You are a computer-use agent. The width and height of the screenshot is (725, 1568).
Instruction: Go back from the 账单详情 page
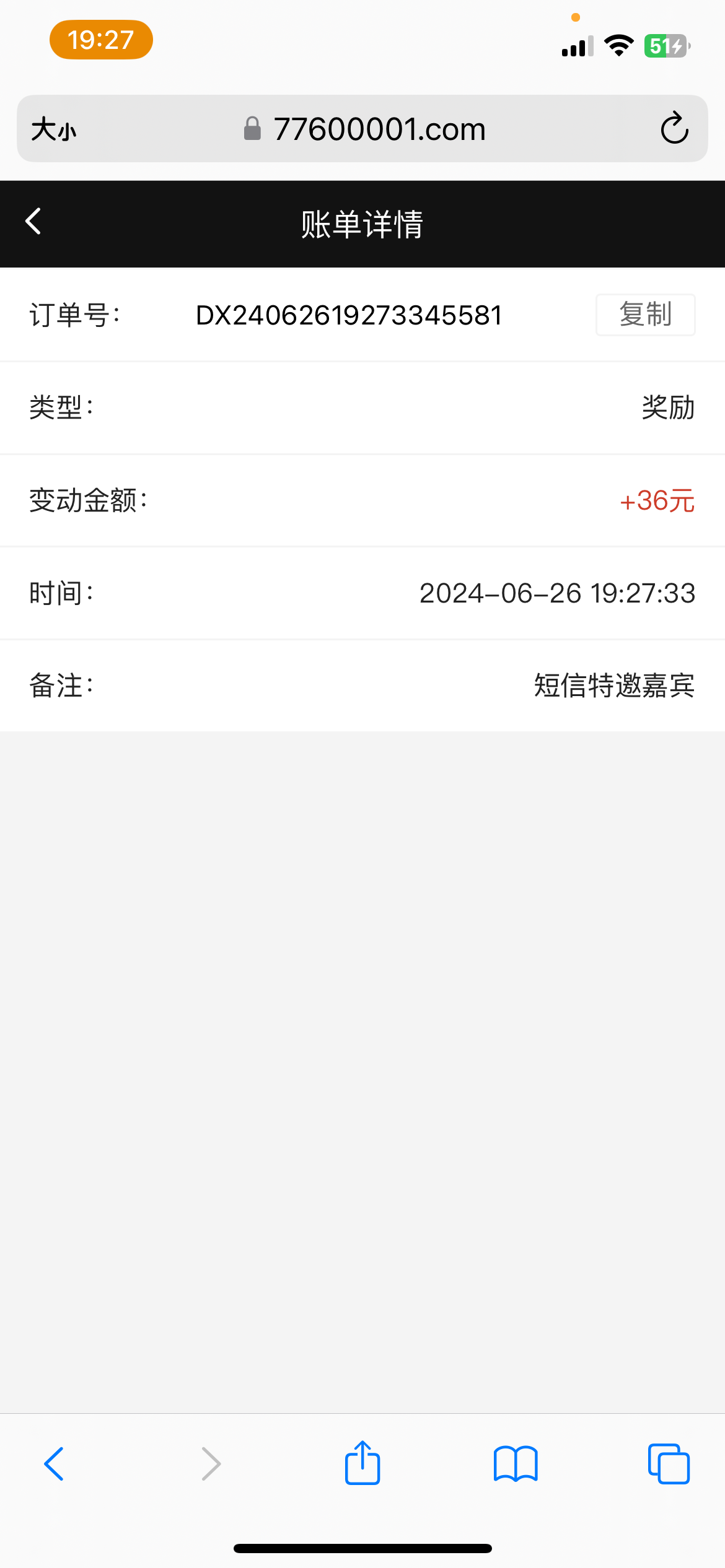[33, 222]
